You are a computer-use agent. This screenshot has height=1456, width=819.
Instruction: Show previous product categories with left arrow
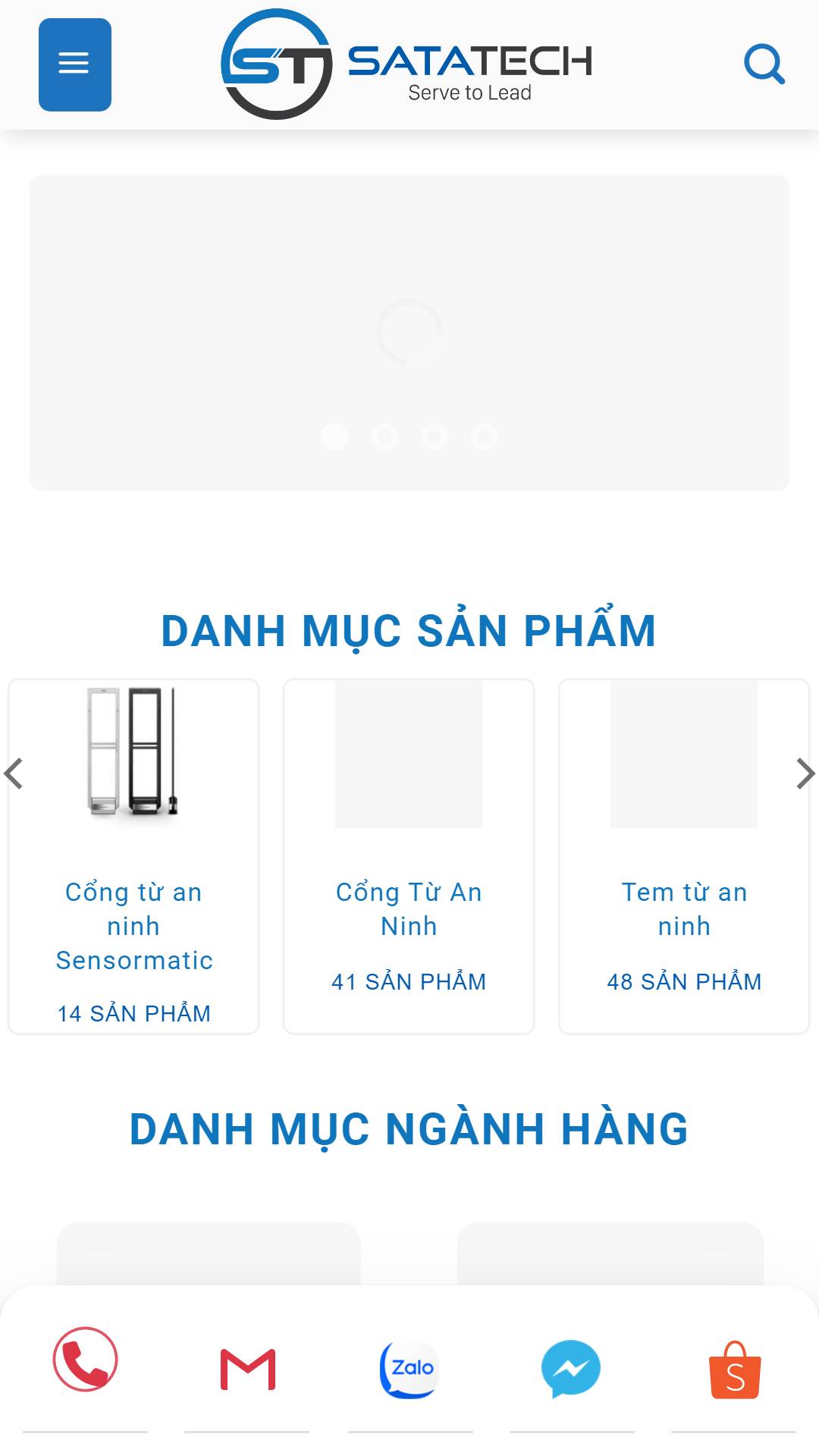[14, 773]
